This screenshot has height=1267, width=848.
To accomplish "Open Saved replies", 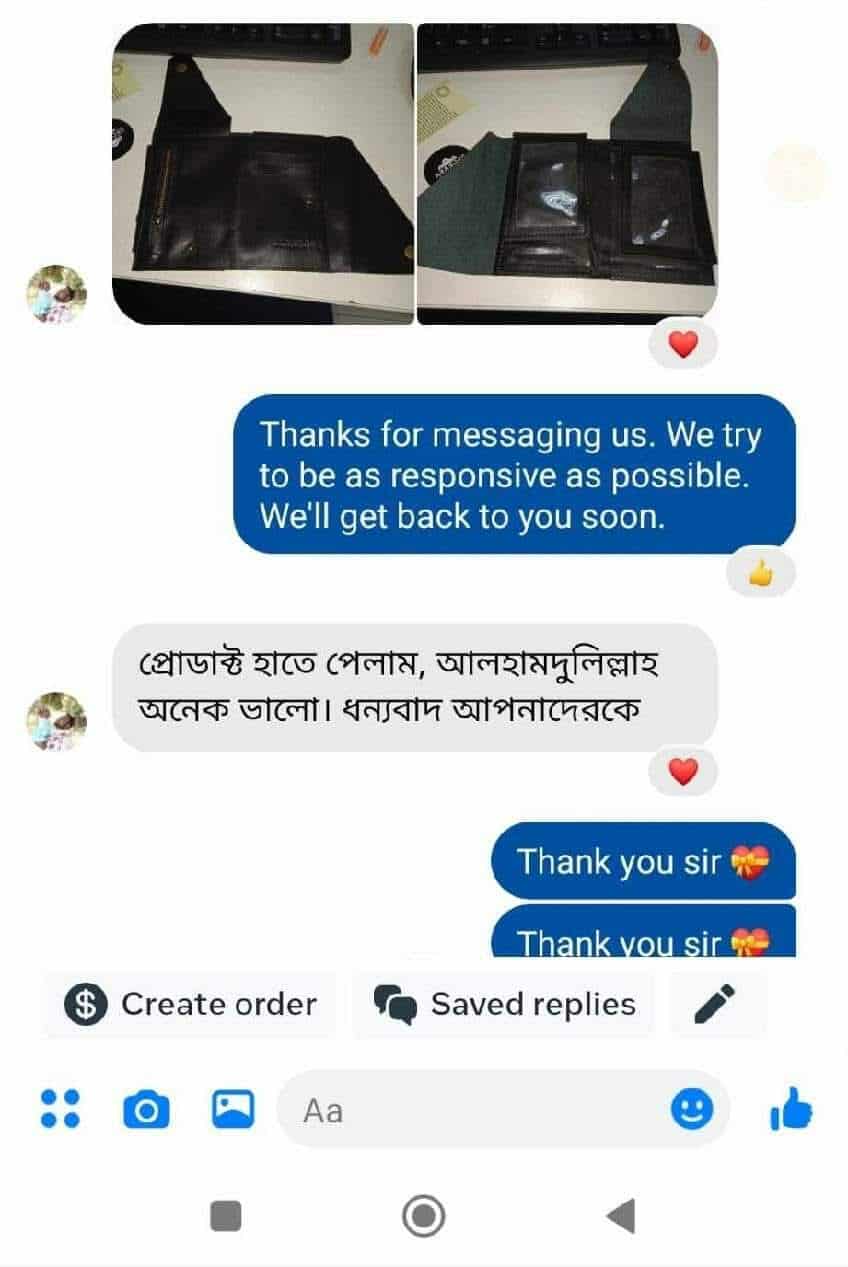I will [x=504, y=1004].
